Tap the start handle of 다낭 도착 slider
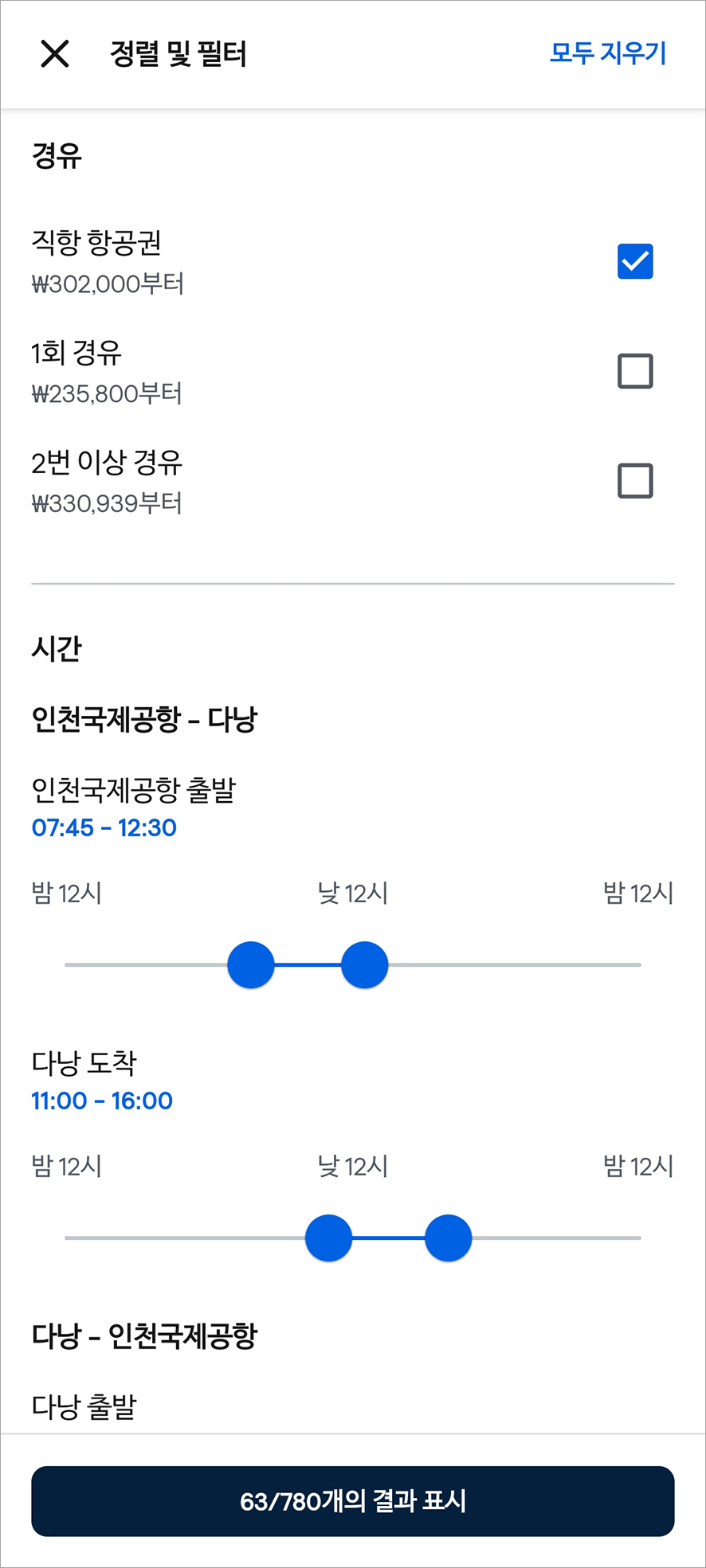706x1568 pixels. 328,1238
